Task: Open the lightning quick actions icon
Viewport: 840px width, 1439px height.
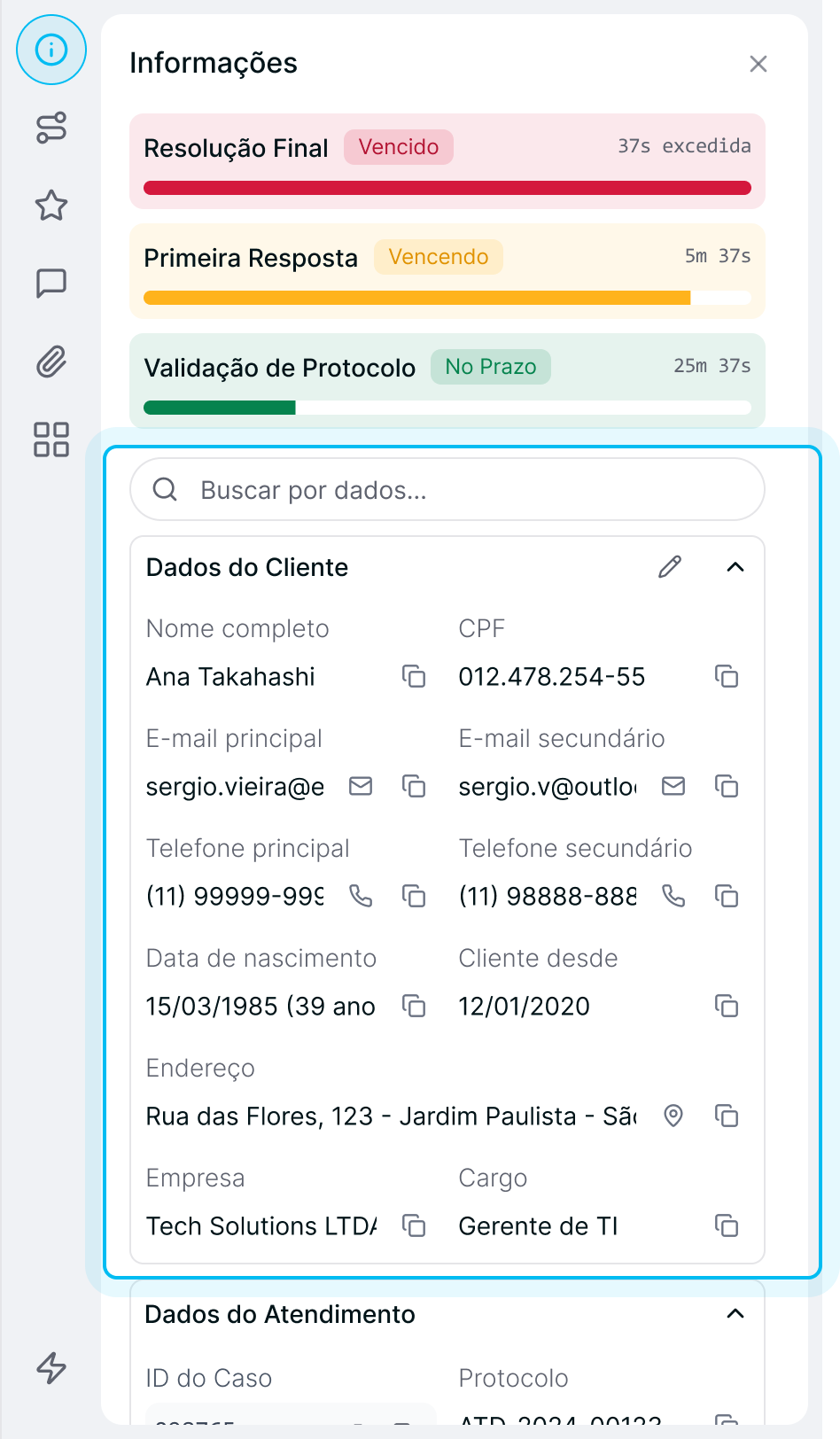Action: [x=51, y=1368]
